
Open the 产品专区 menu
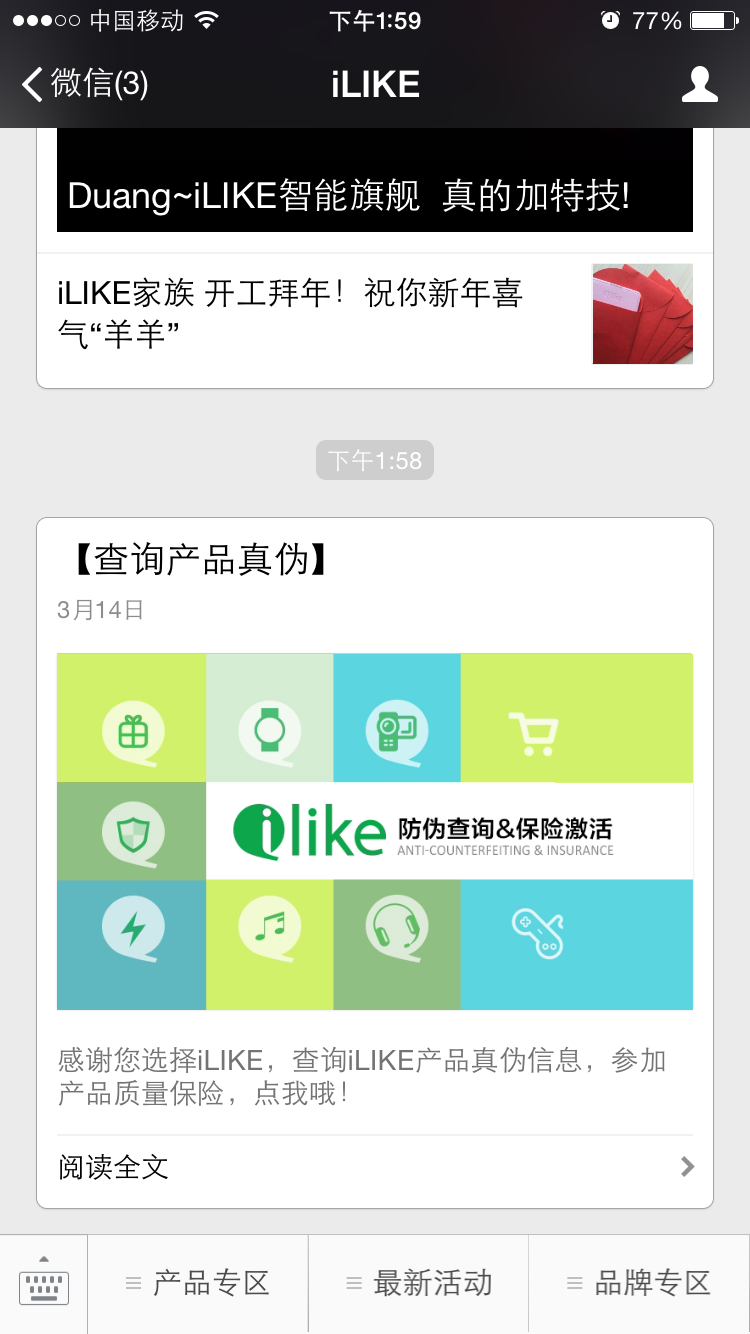pos(198,1283)
